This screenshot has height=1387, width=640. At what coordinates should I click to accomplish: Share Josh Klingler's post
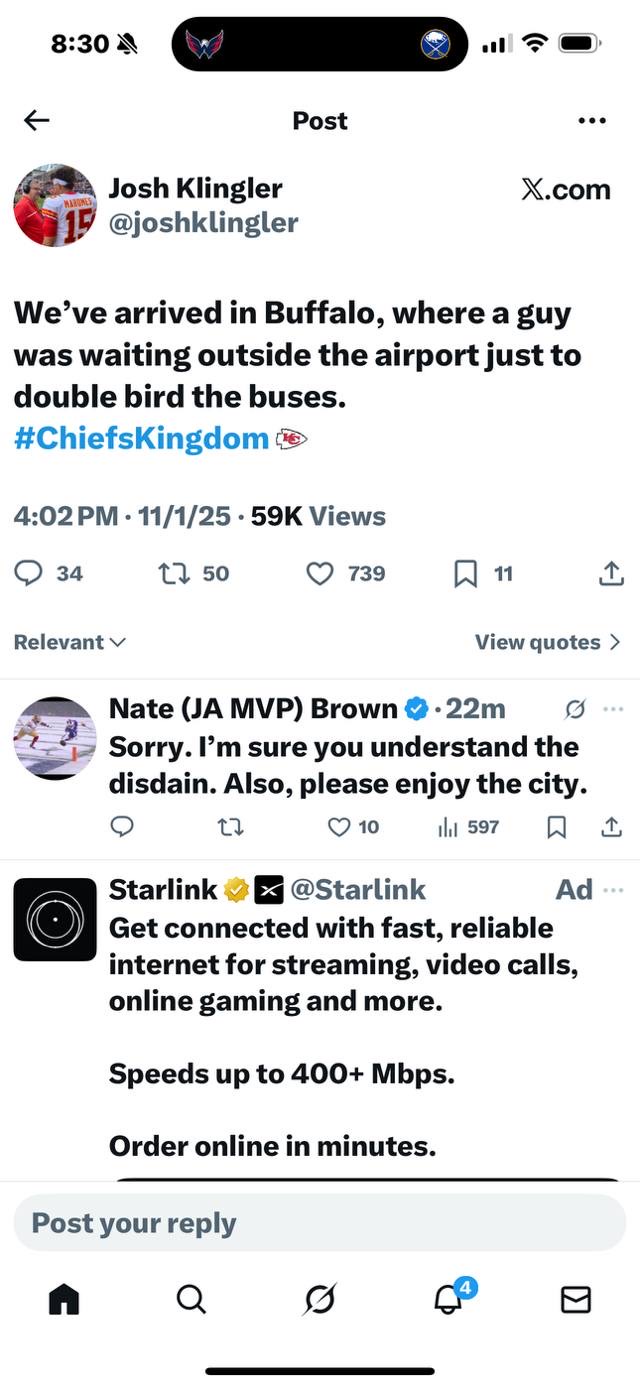click(610, 573)
